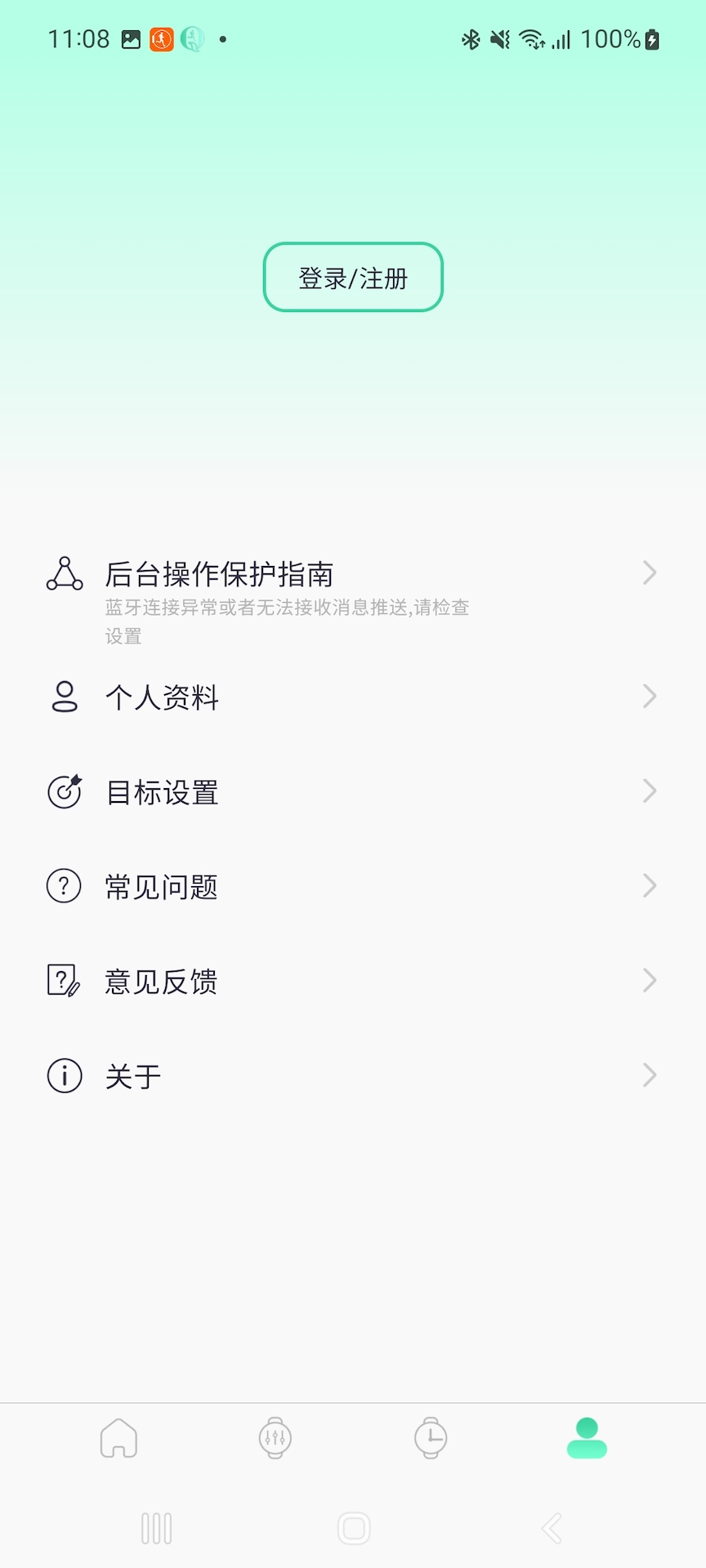Select the 个人资料 person icon

pos(65,697)
